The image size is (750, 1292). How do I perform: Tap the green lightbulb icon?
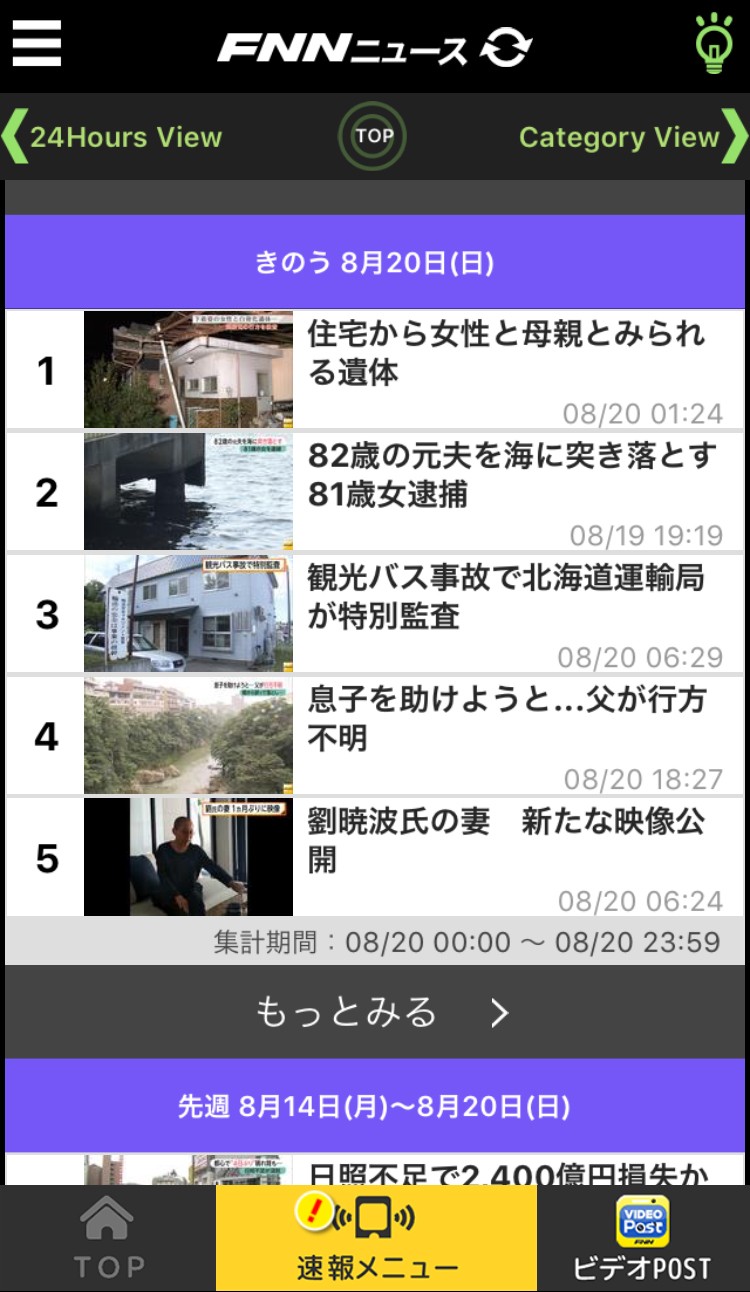point(714,43)
